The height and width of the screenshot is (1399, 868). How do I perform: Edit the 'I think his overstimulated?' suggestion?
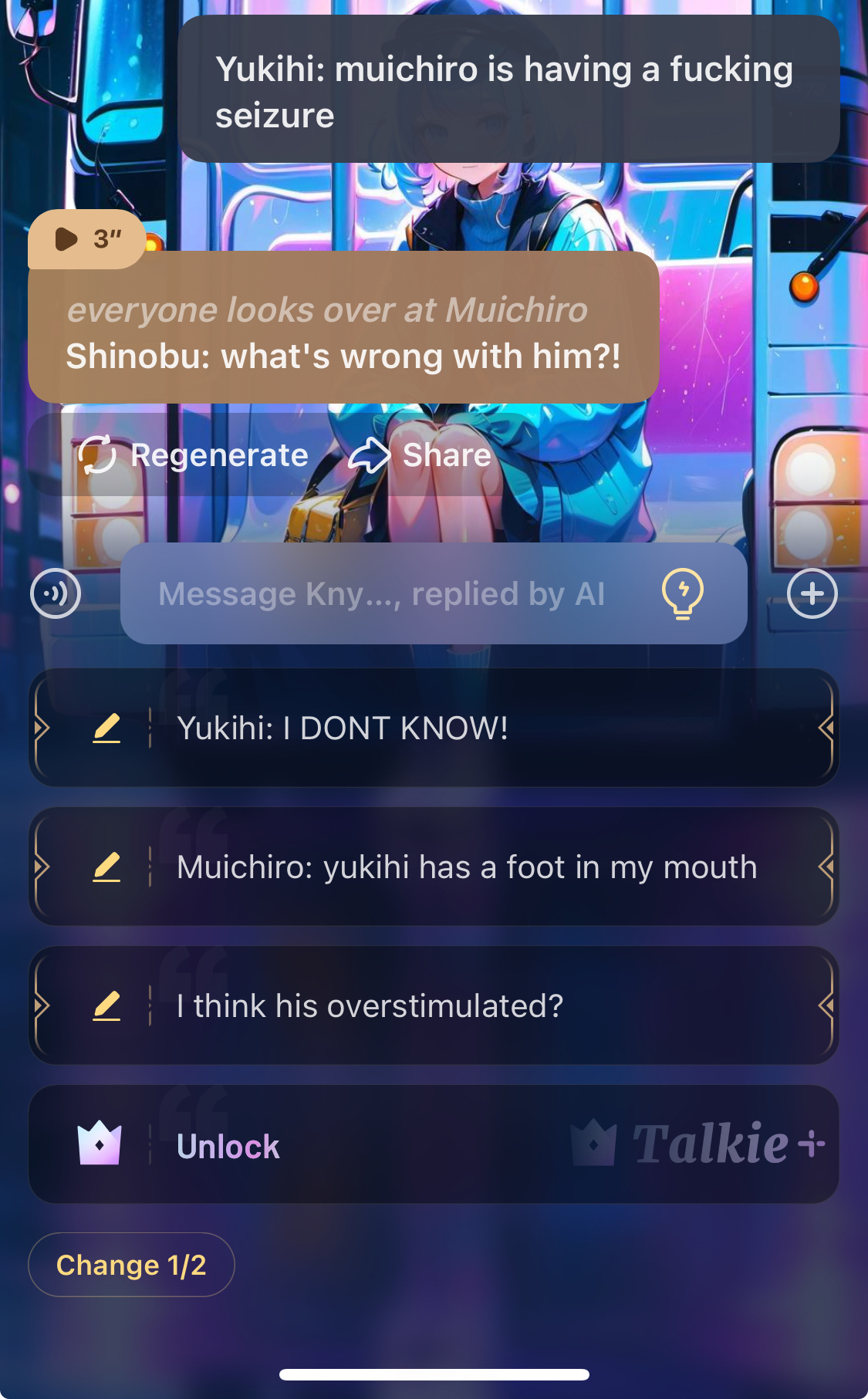pos(106,1006)
